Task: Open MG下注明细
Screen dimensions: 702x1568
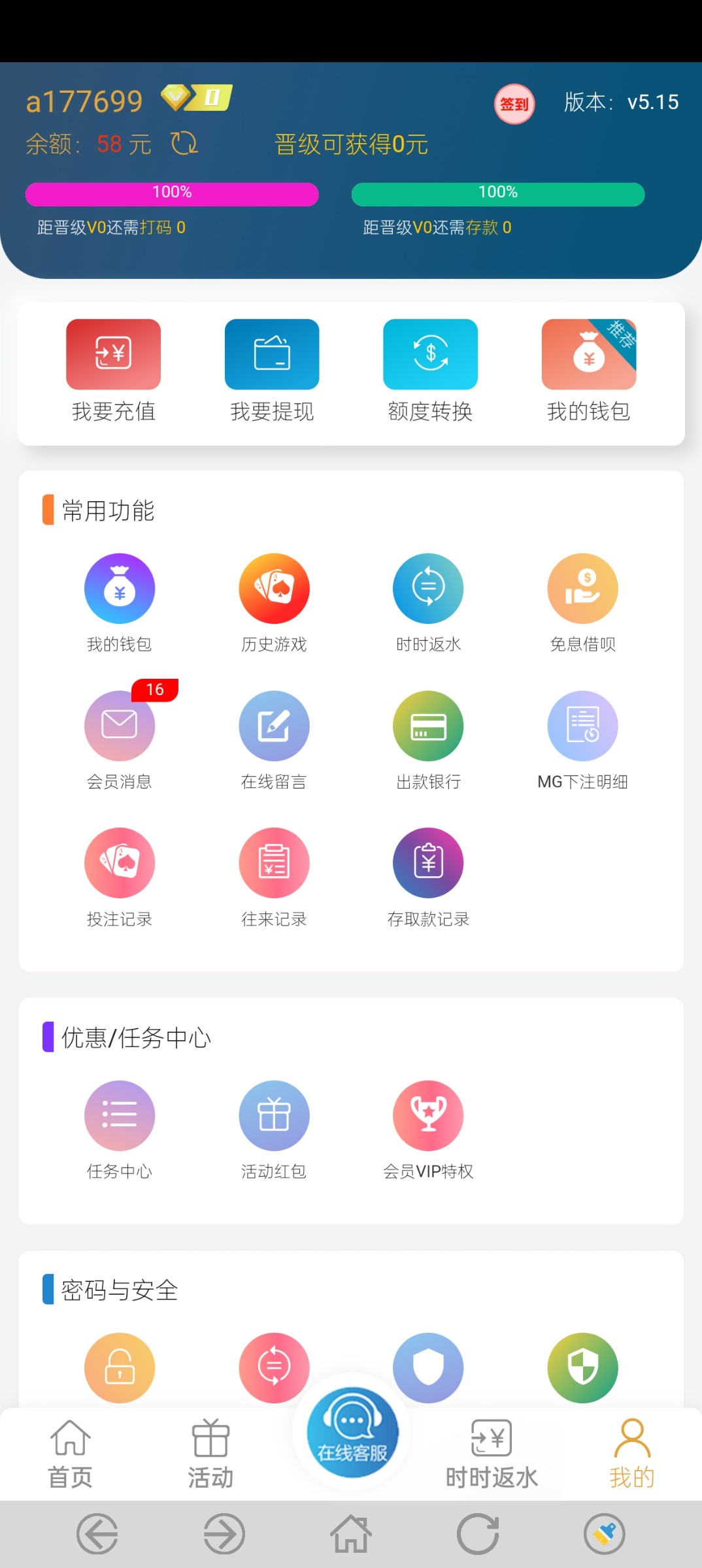Action: pos(582,740)
